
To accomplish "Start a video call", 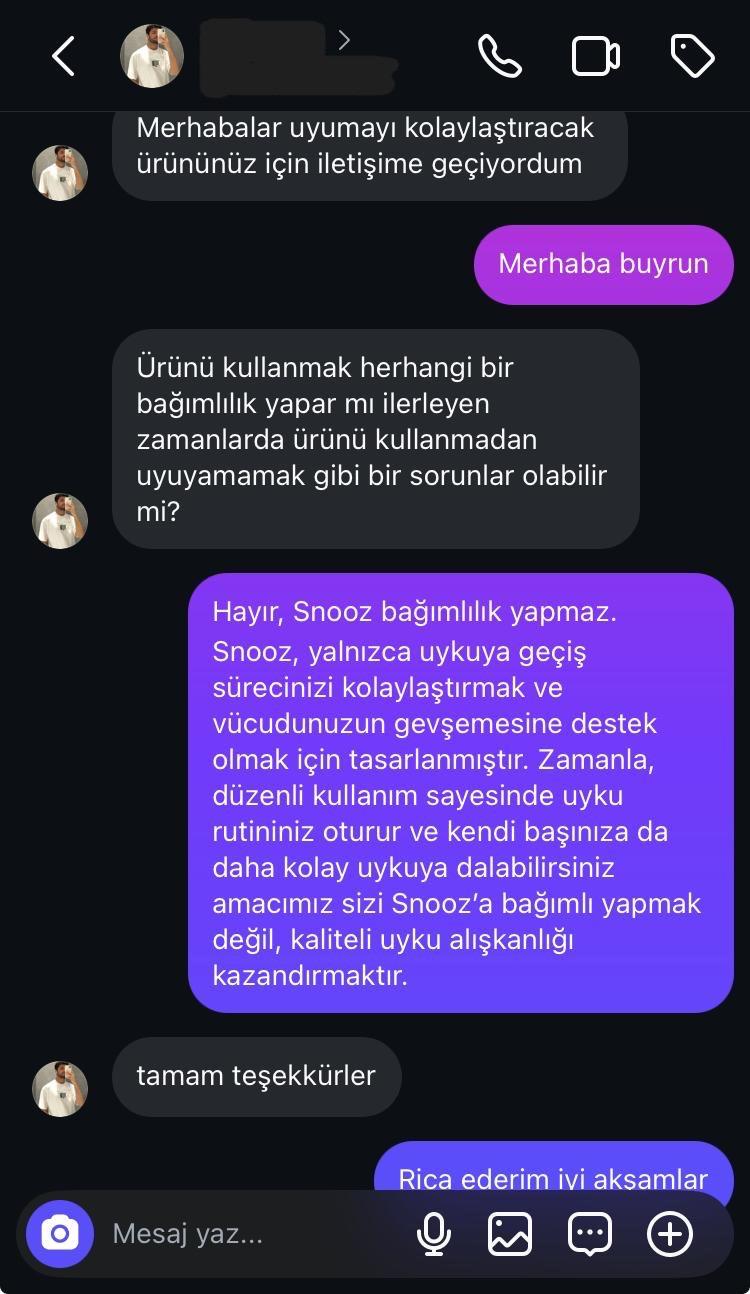I will [x=596, y=56].
